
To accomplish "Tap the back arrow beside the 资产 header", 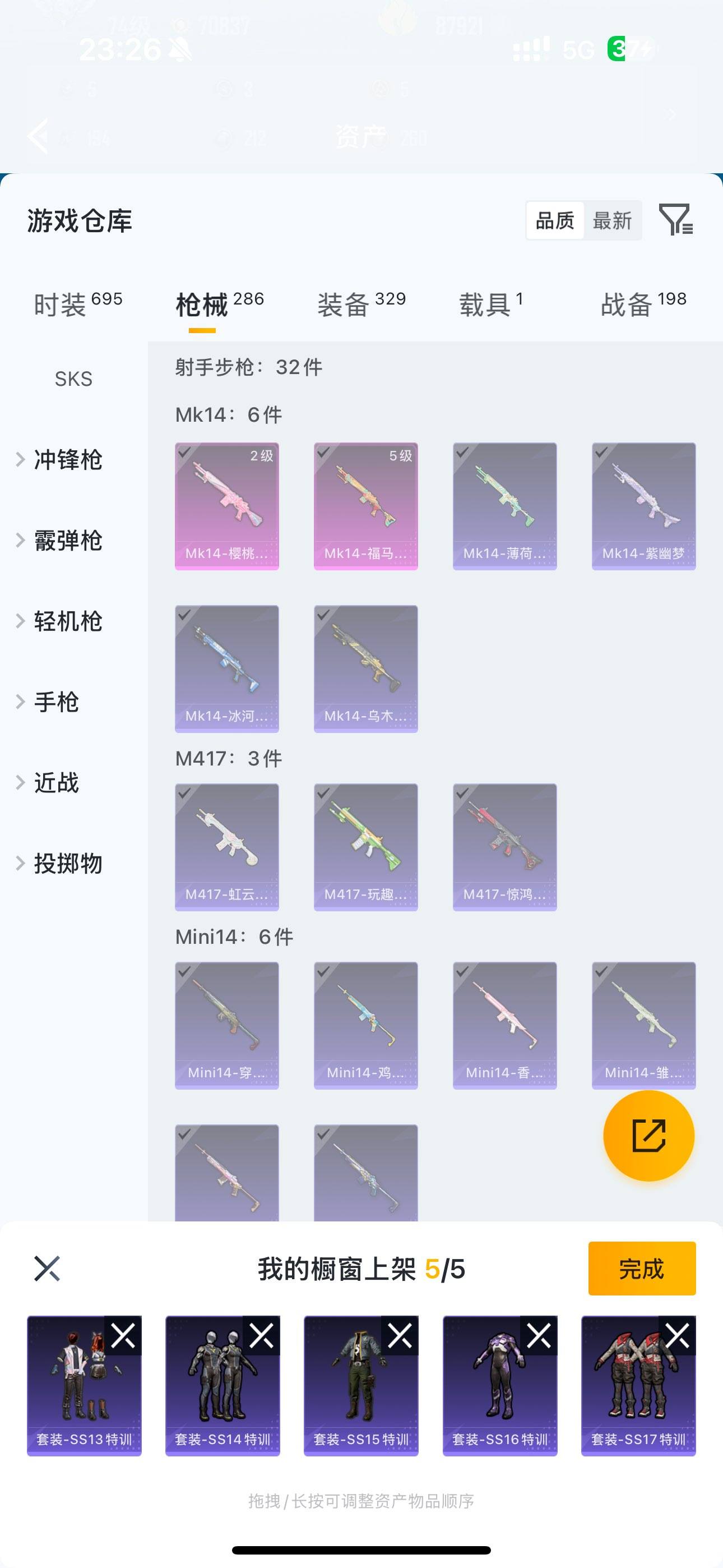I will [38, 135].
